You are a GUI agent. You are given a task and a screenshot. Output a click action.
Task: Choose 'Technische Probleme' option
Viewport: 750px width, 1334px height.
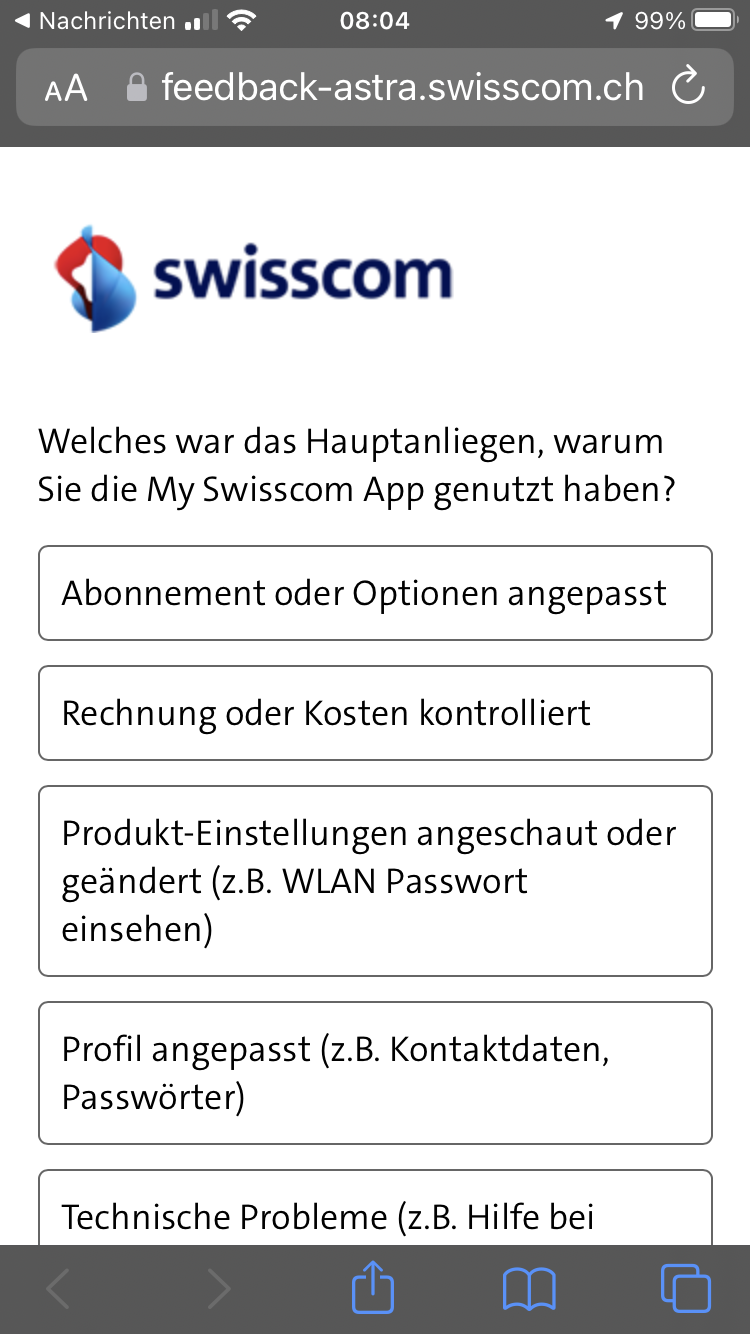click(375, 1215)
